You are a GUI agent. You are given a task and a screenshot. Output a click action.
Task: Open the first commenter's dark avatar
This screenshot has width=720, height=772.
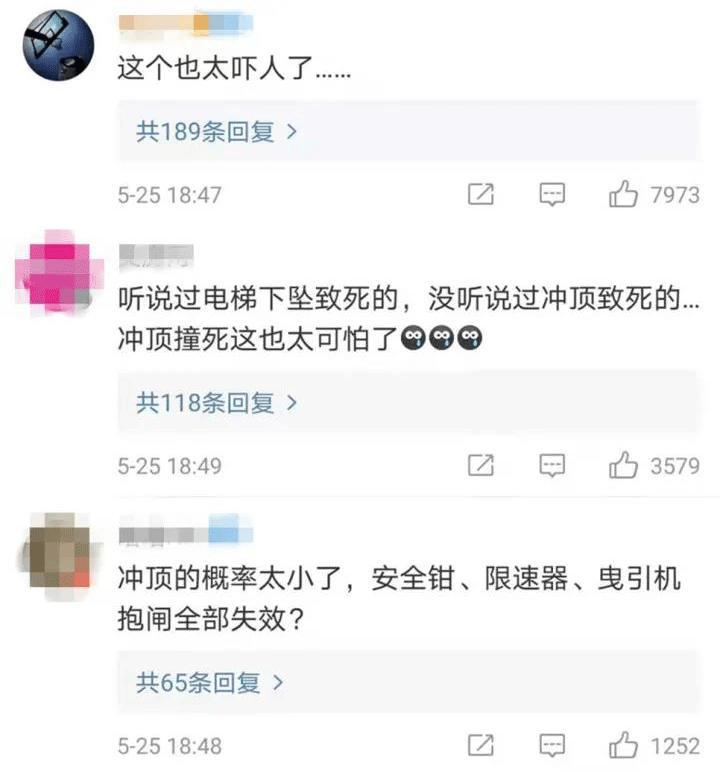(x=58, y=46)
